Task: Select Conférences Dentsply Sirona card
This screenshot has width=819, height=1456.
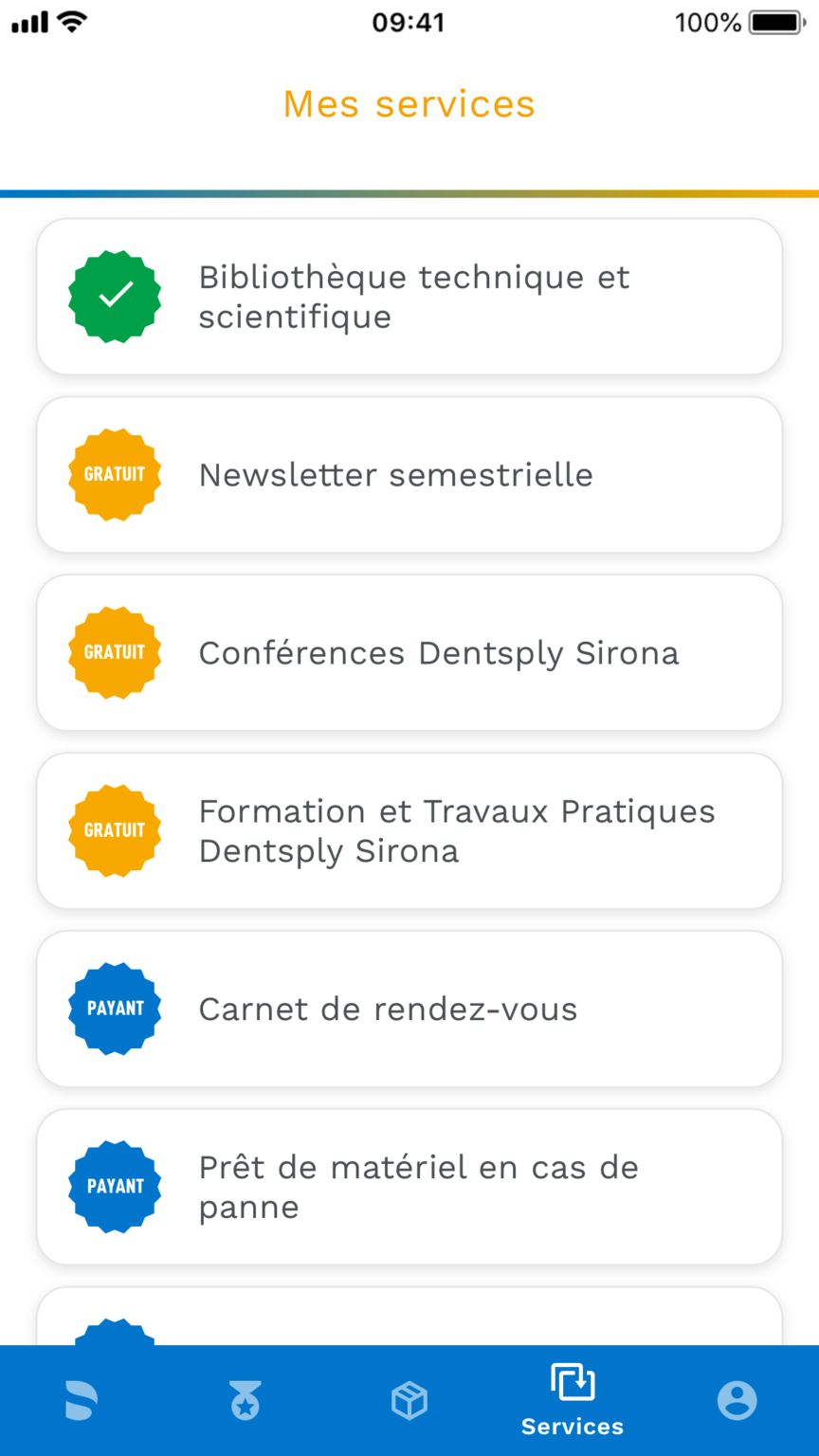Action: click(409, 653)
